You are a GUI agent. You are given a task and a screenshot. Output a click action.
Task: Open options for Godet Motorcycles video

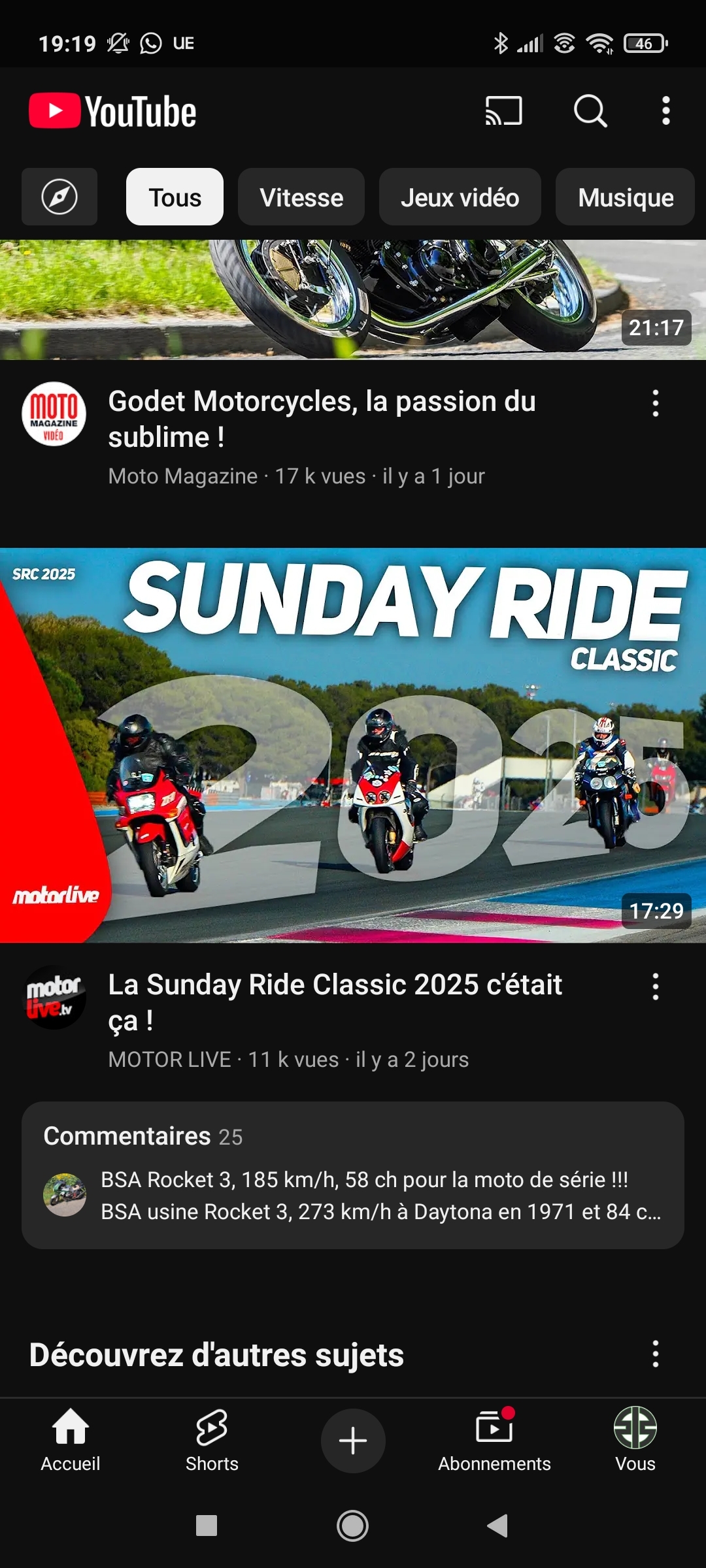click(655, 403)
